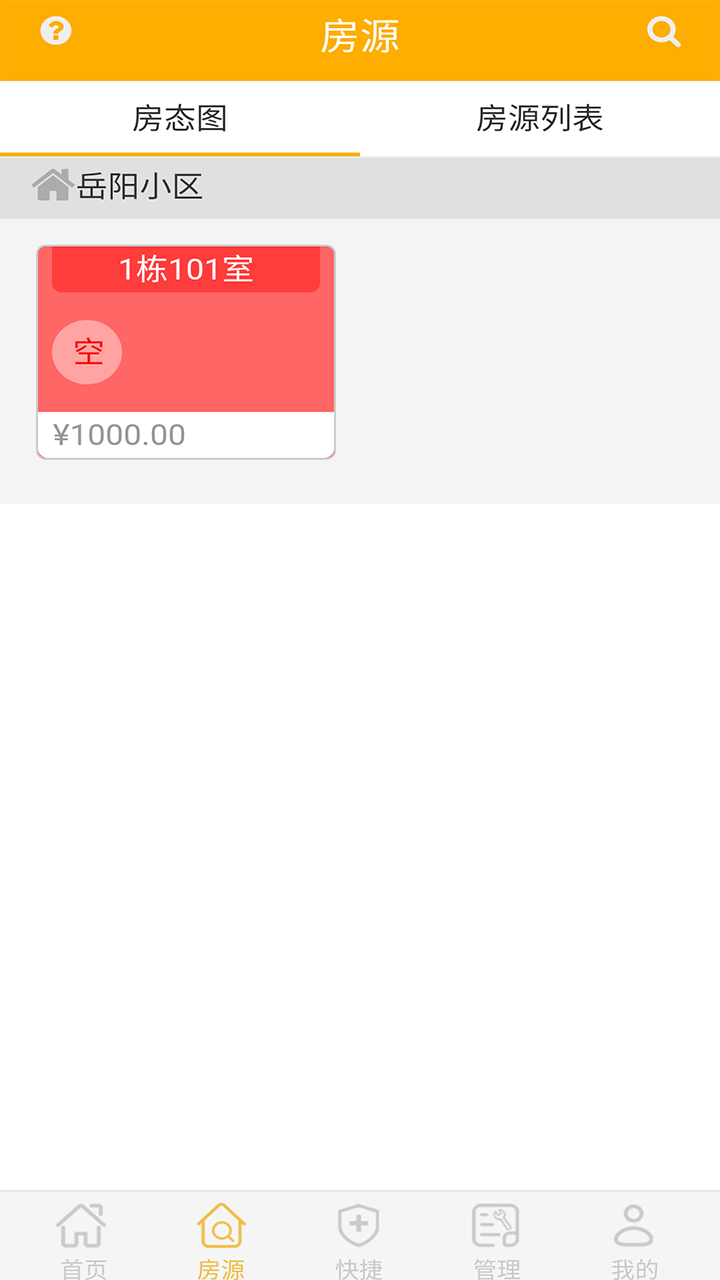The height and width of the screenshot is (1280, 720).
Task: Open the 1栋101室 room card
Action: click(x=186, y=352)
